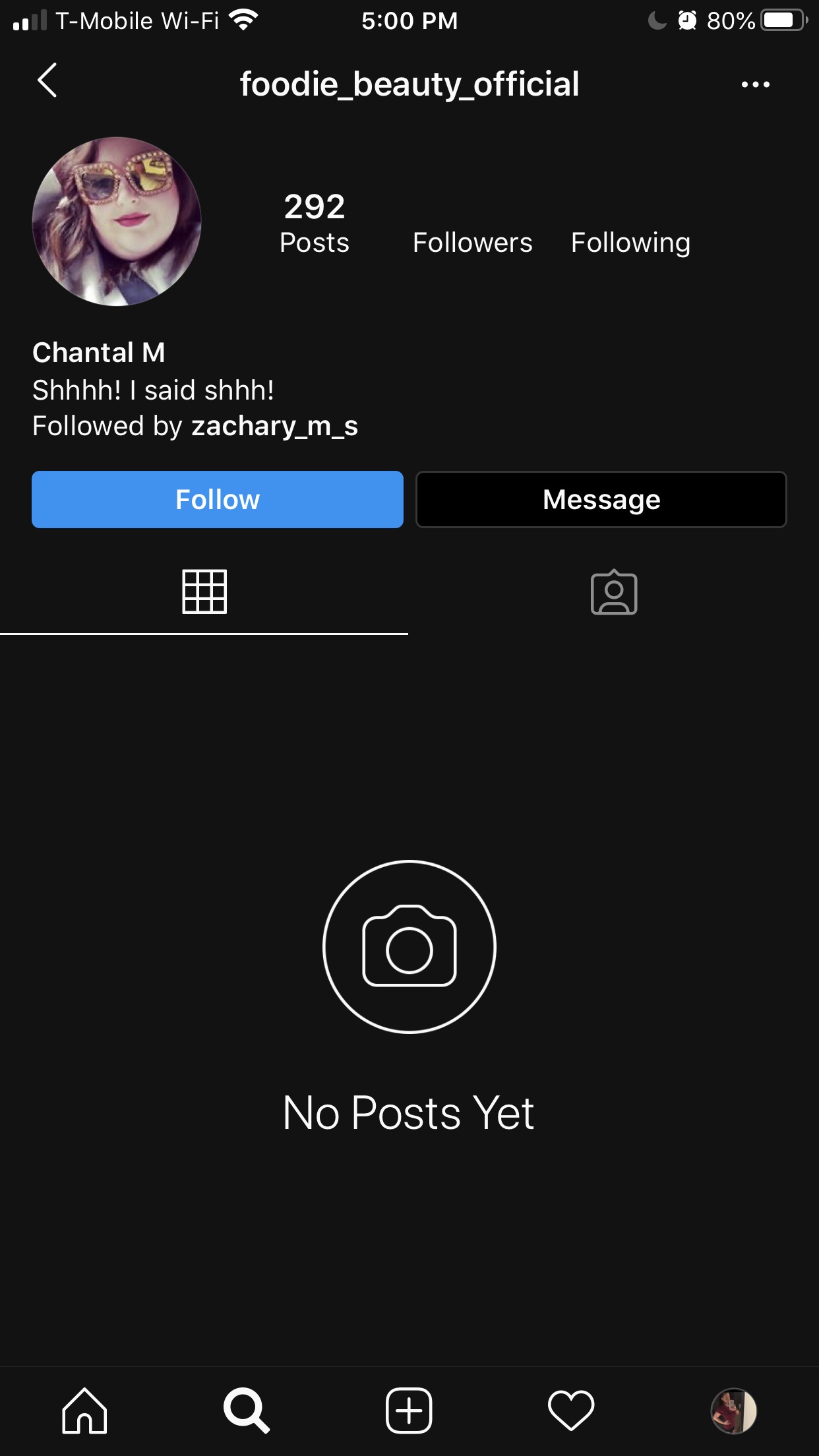Switch to the tagged photos tab

(614, 591)
